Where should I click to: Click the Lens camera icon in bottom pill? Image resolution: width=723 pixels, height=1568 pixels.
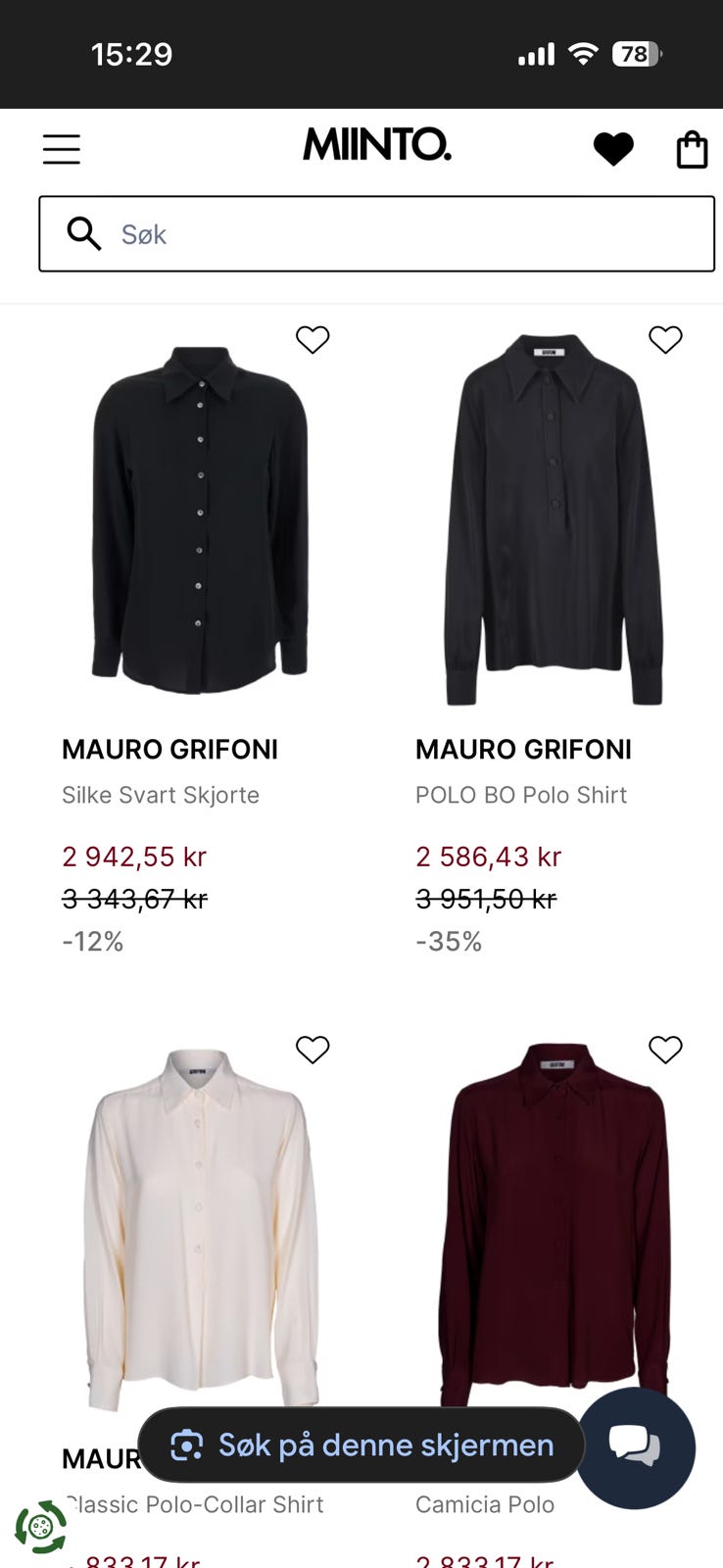pyautogui.click(x=187, y=1445)
